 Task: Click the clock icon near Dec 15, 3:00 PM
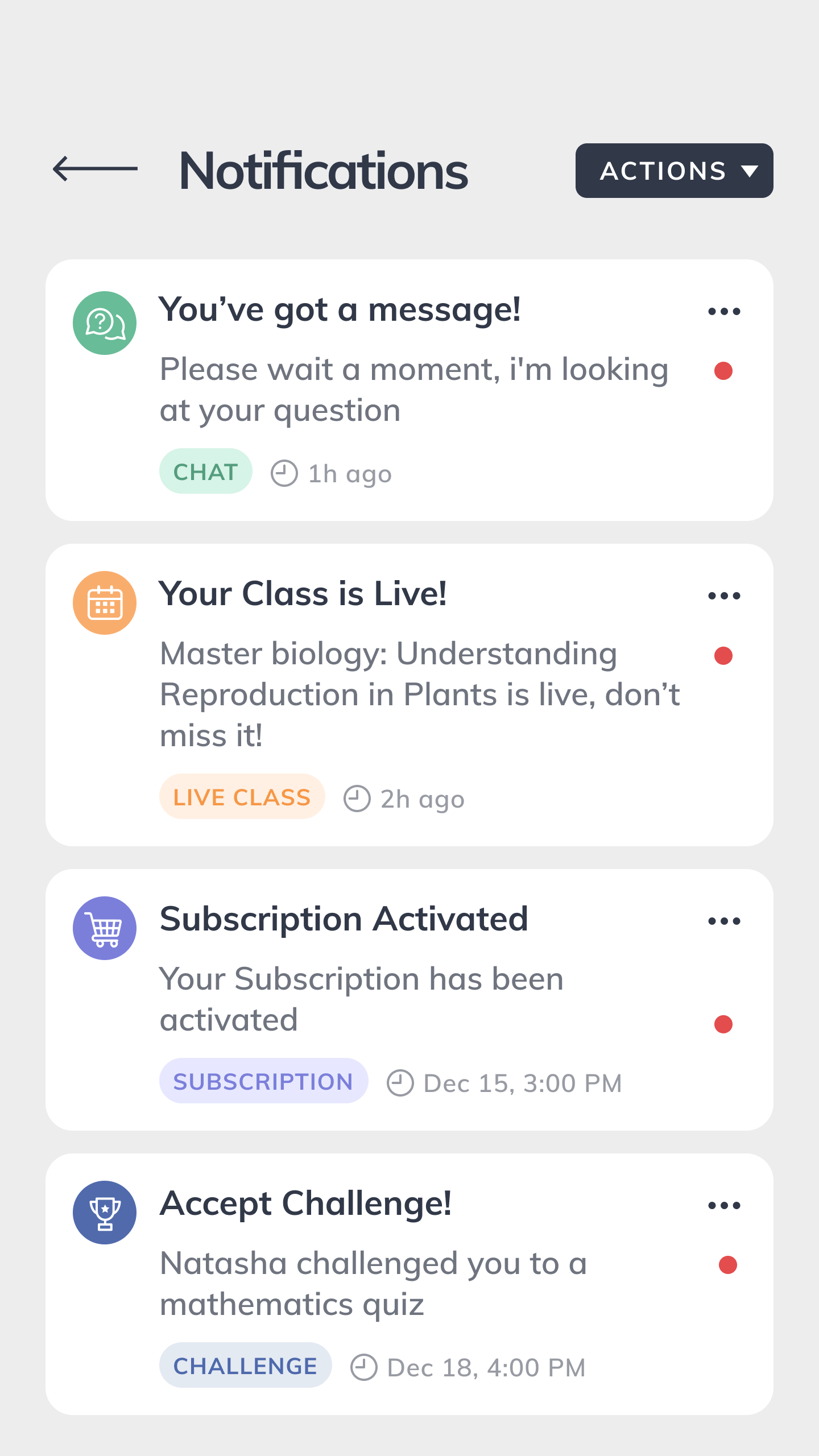[402, 1082]
